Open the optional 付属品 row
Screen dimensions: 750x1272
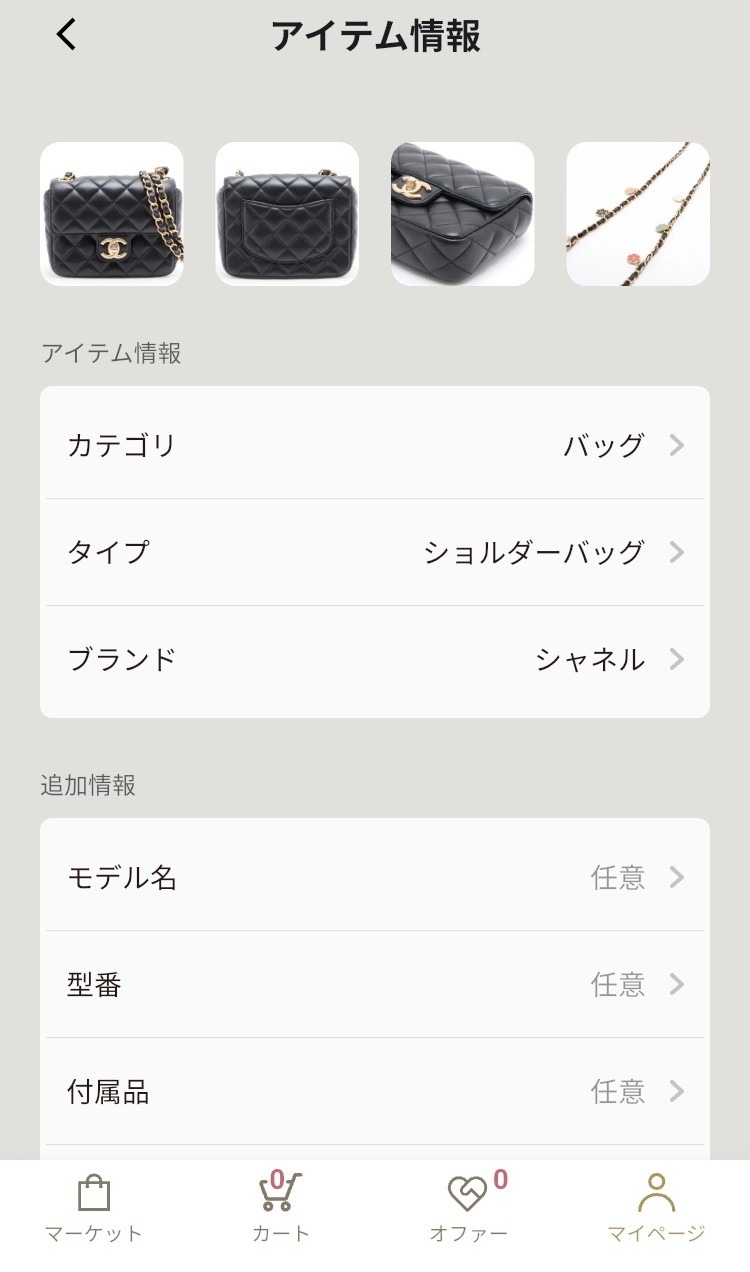pos(375,1091)
